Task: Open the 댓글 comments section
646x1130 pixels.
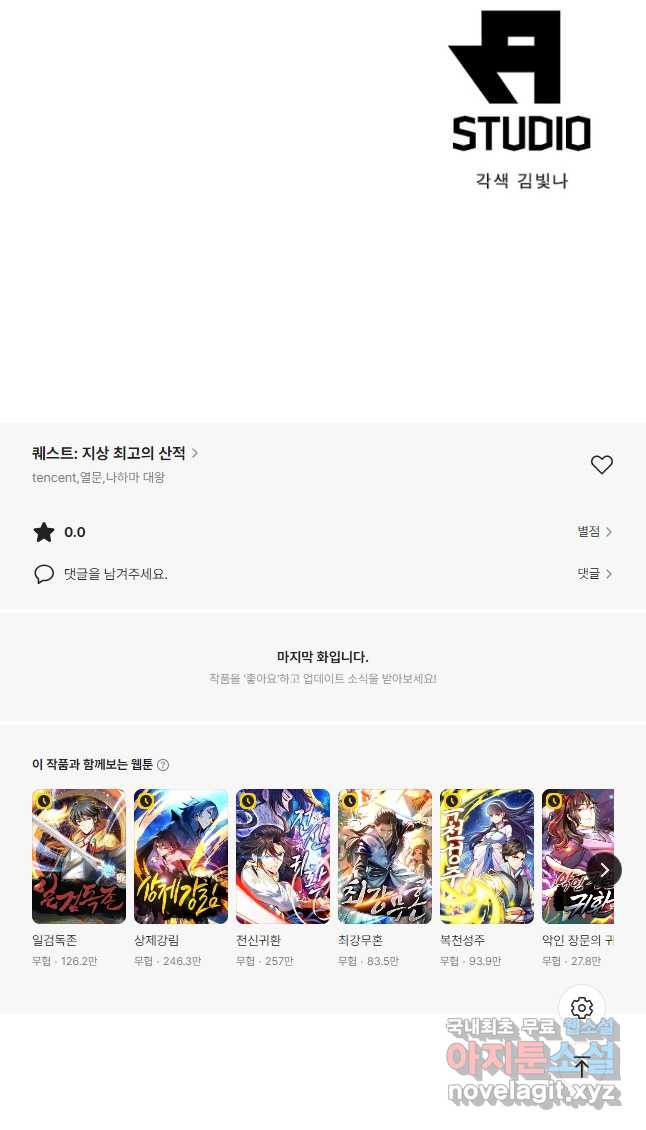Action: pos(594,574)
